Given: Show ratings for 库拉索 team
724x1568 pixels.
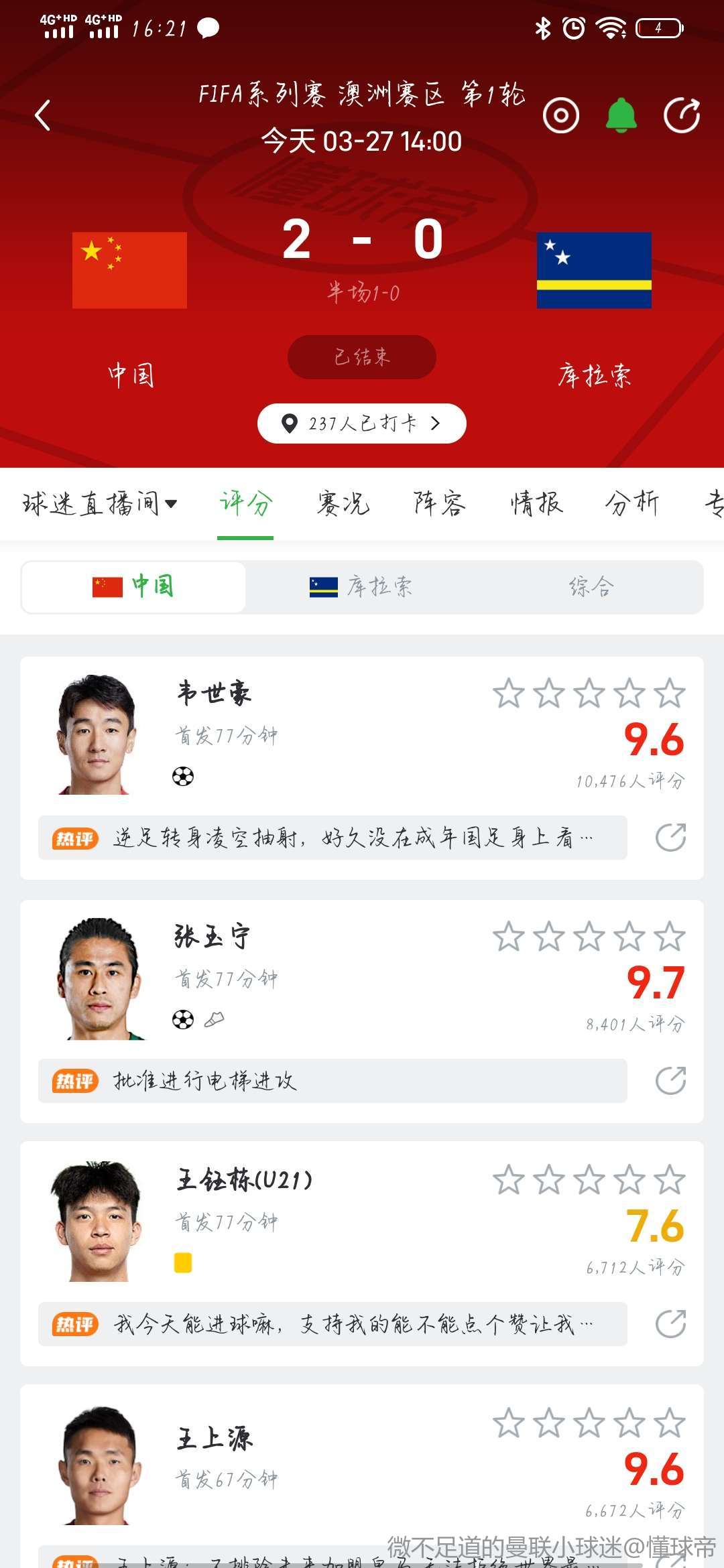Looking at the screenshot, I should click(x=362, y=587).
